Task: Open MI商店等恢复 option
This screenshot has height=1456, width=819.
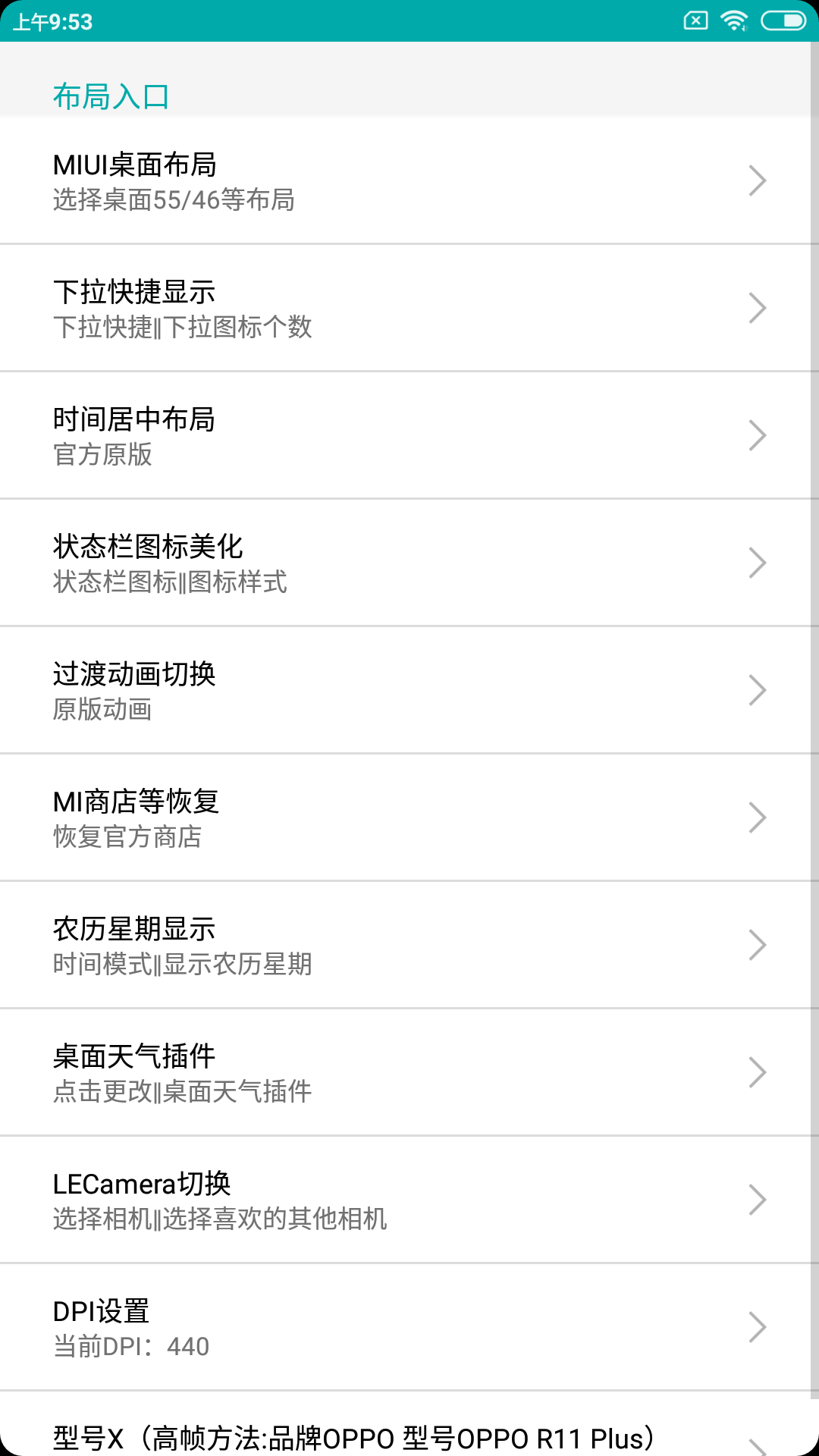Action: (x=409, y=817)
